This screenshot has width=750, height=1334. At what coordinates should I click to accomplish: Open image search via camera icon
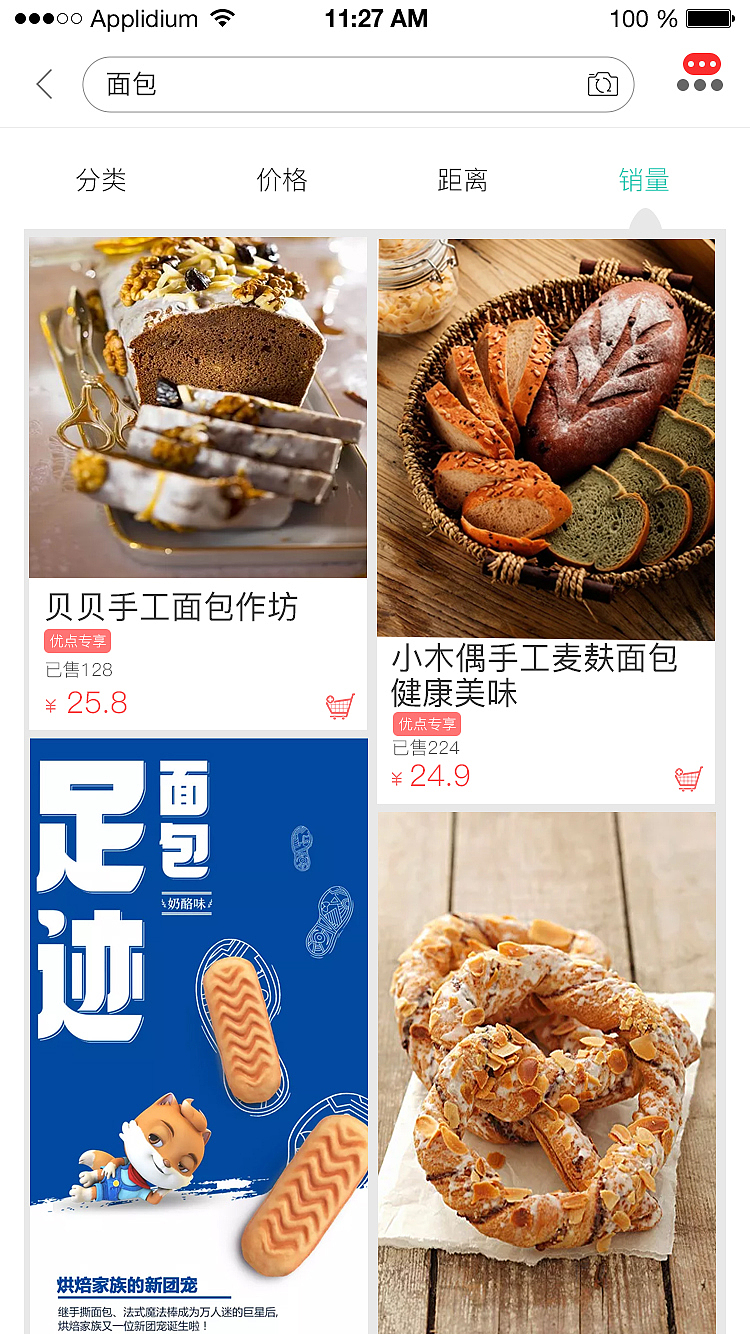(601, 85)
